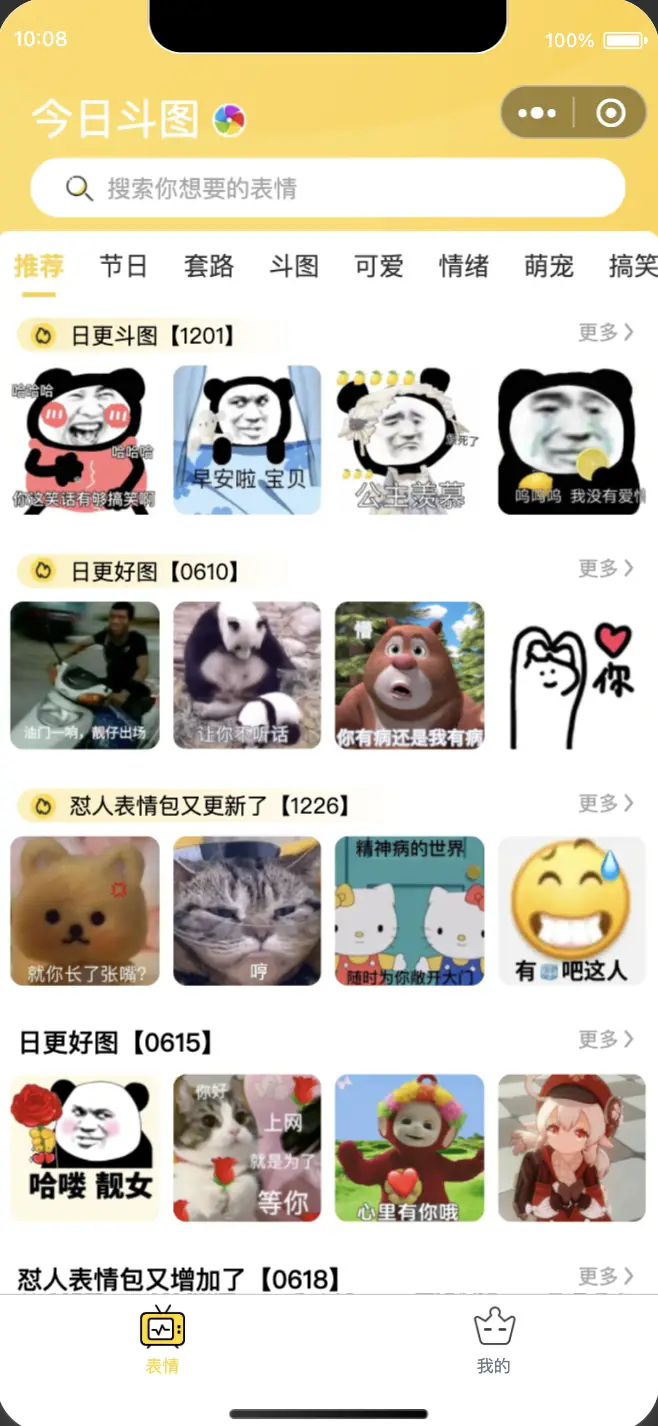658x1426 pixels.
Task: Open the mini program more-options menu
Action: coord(538,113)
